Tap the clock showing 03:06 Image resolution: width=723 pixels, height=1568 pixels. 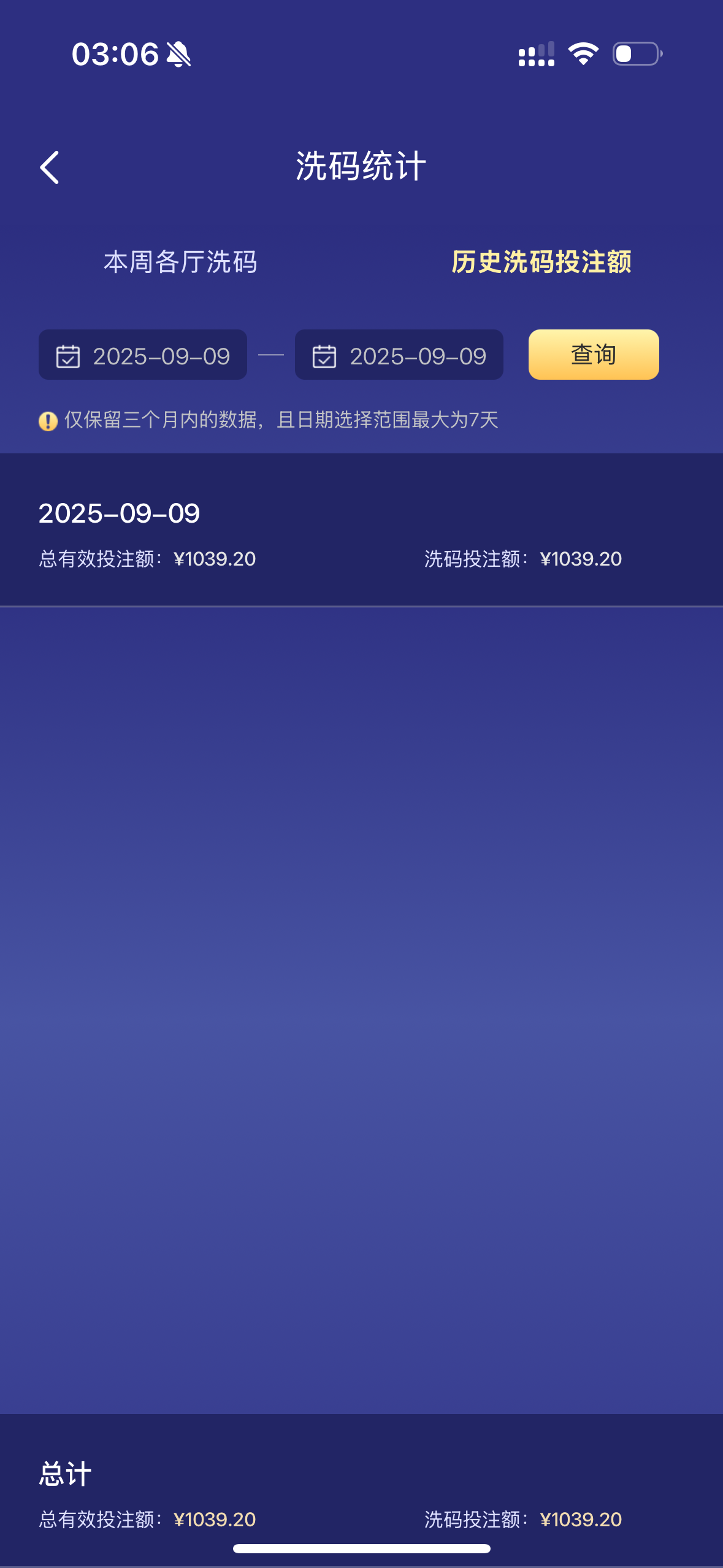click(x=115, y=55)
